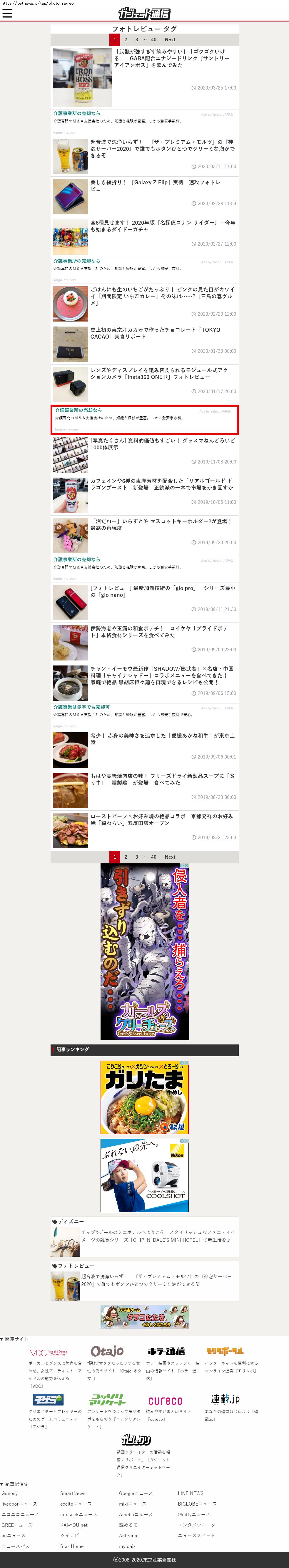Tap Next in the top pagination
Viewport: 289px width, 1568px height.
170,39
